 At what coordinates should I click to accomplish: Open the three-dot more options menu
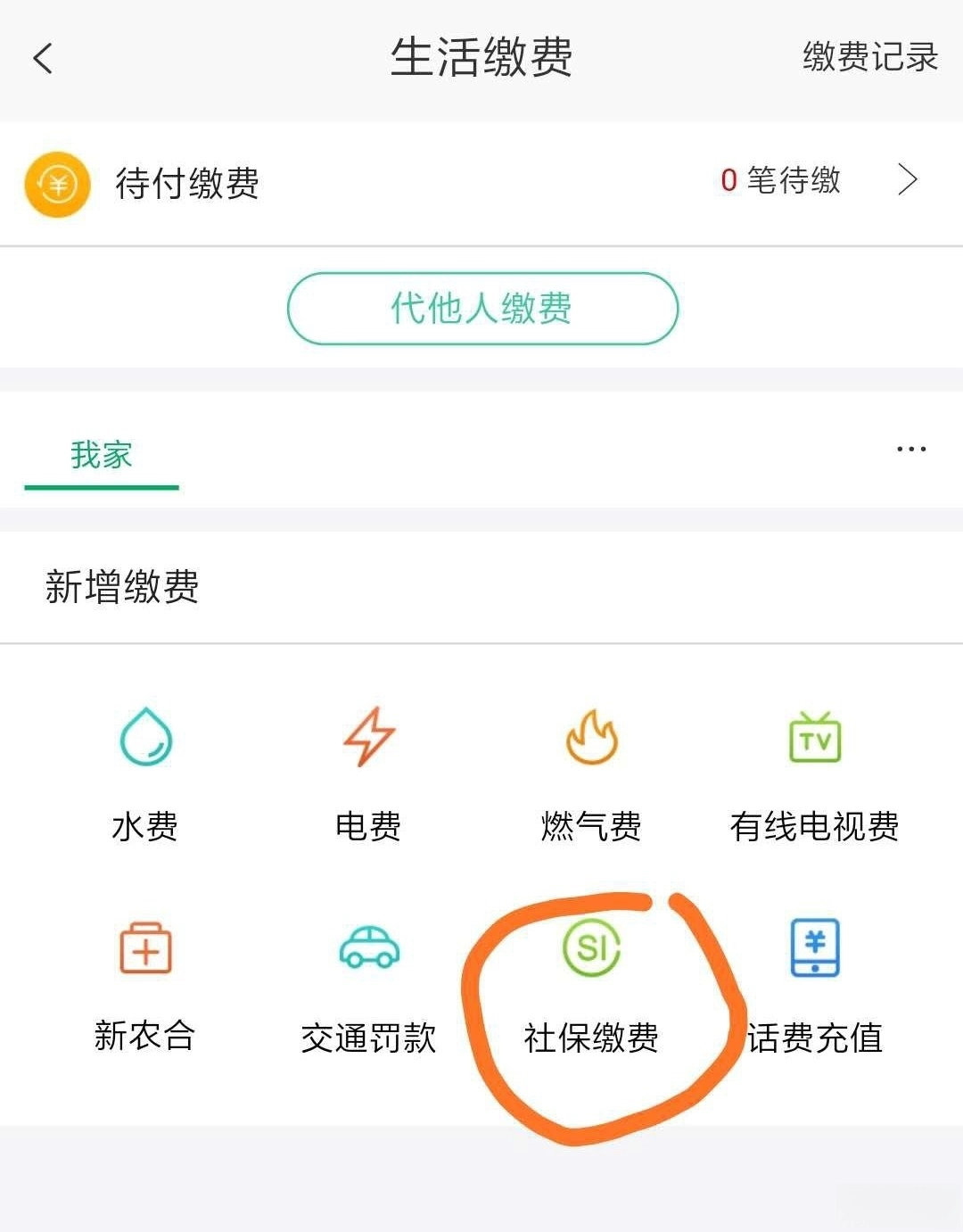[910, 449]
